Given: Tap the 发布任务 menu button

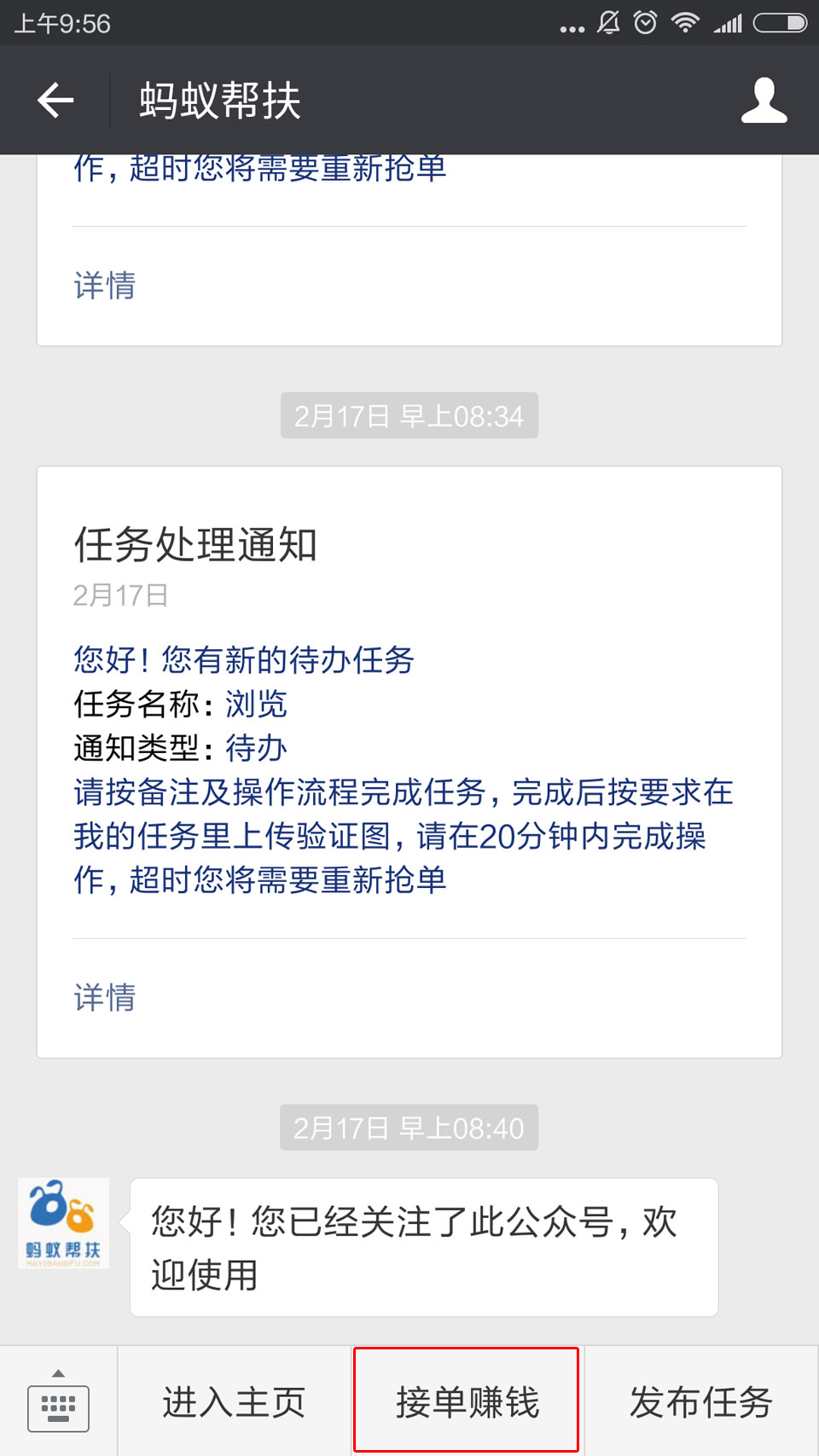Looking at the screenshot, I should [700, 1402].
